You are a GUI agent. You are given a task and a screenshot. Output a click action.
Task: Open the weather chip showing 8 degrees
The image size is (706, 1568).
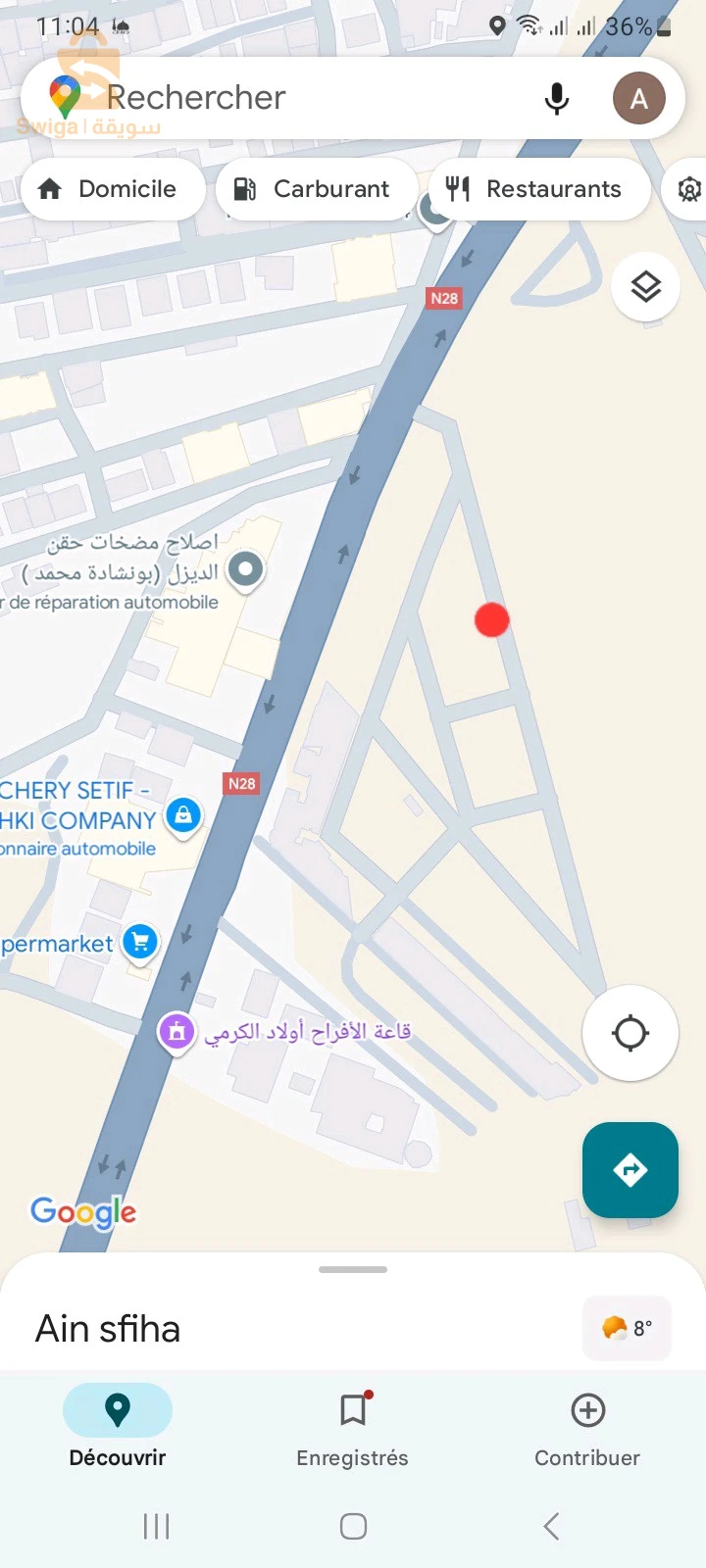click(x=627, y=1328)
